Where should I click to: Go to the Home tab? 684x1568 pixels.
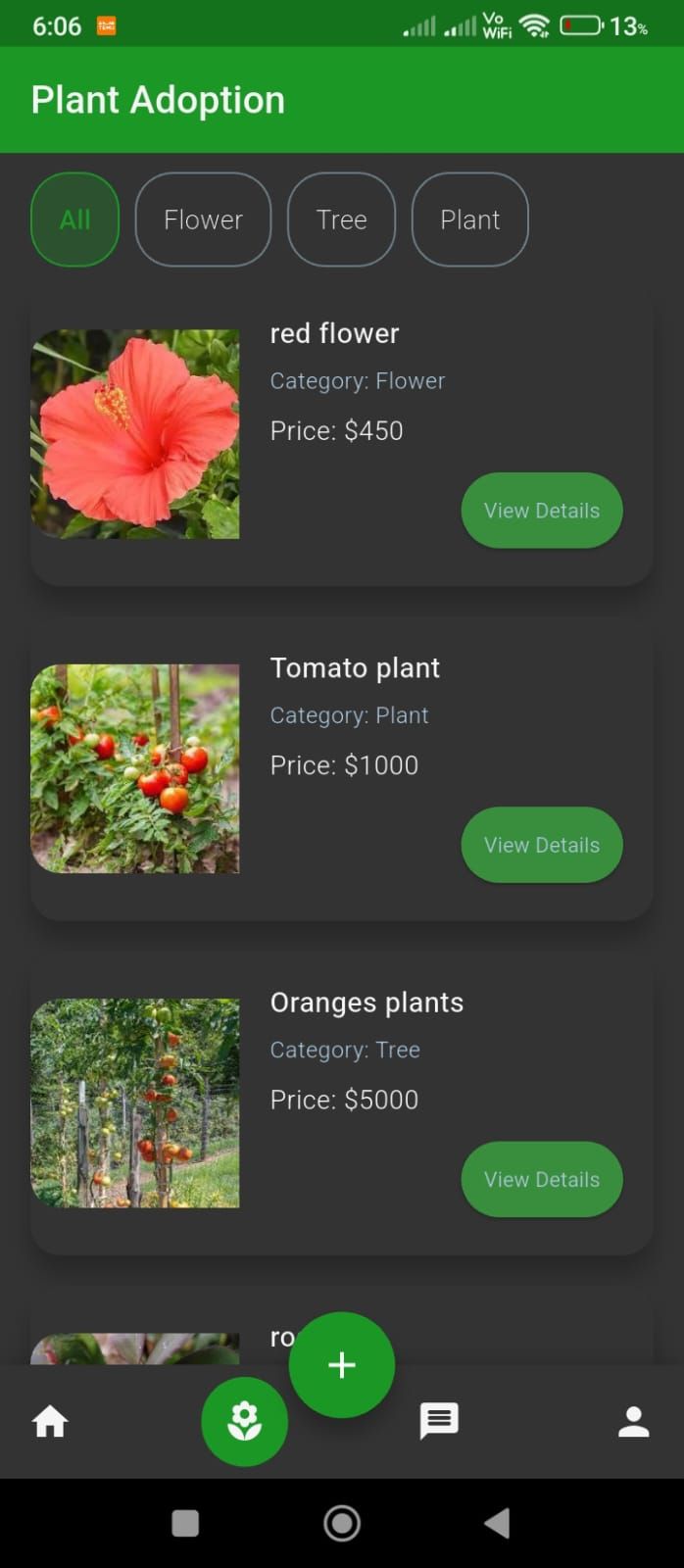50,1421
